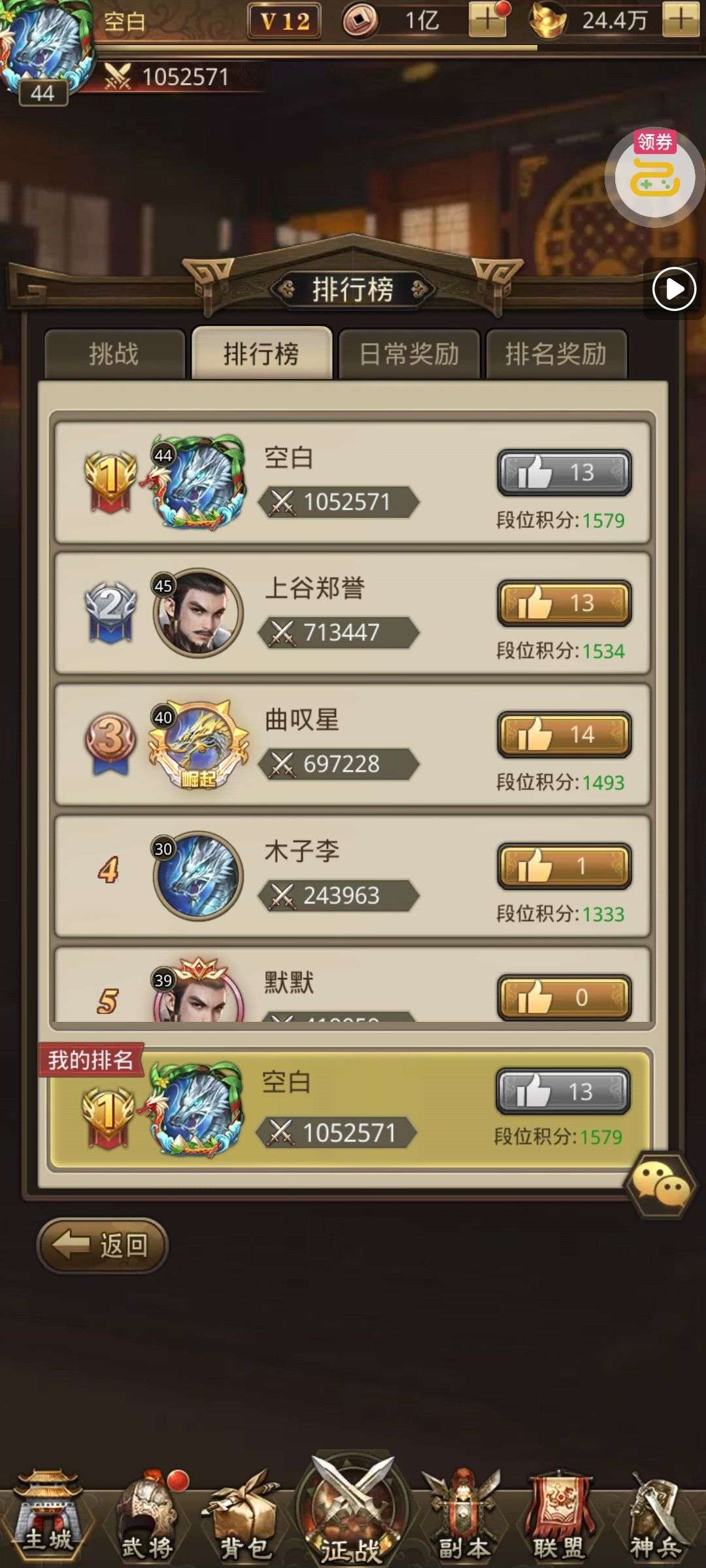Tap the thumbs-up for 默默
Viewport: 706px width, 1568px height.
564,997
